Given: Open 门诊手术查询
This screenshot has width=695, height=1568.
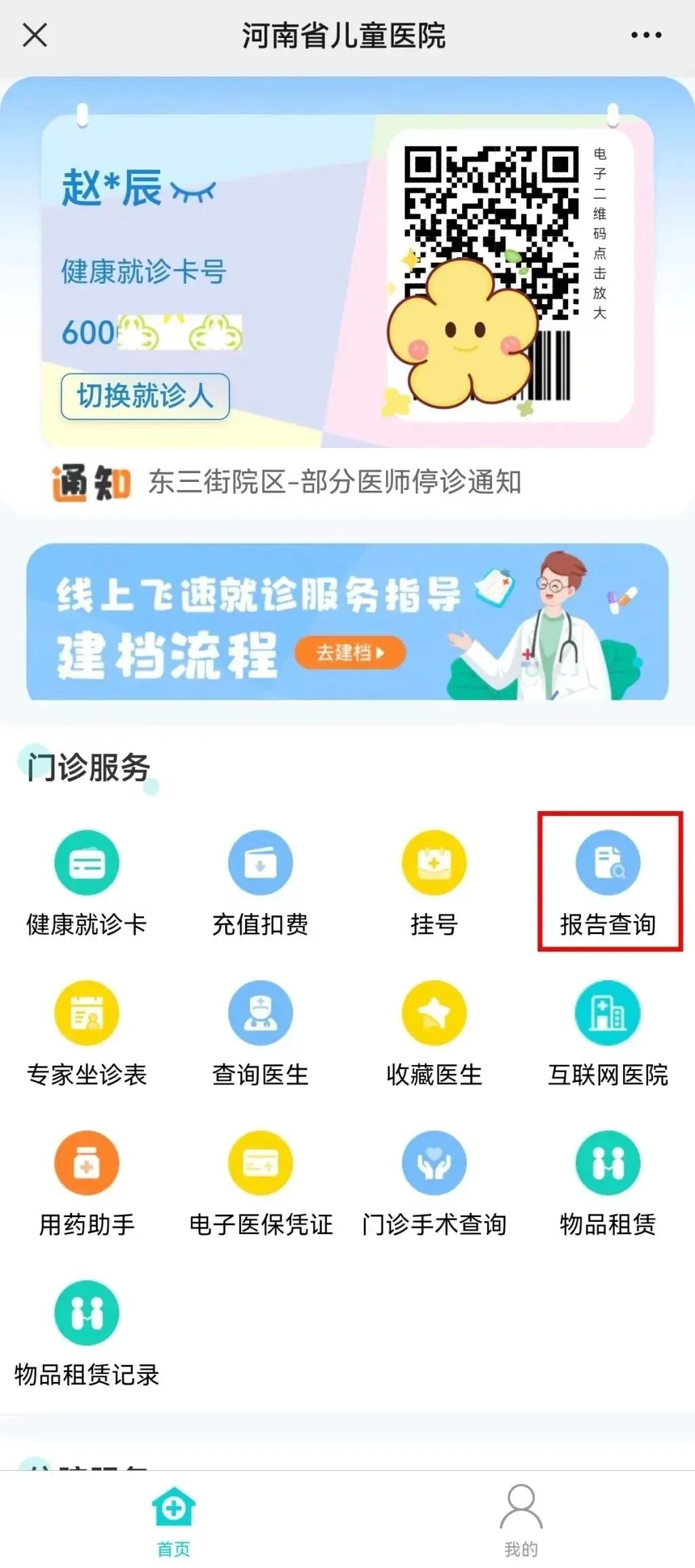Looking at the screenshot, I should (434, 1184).
